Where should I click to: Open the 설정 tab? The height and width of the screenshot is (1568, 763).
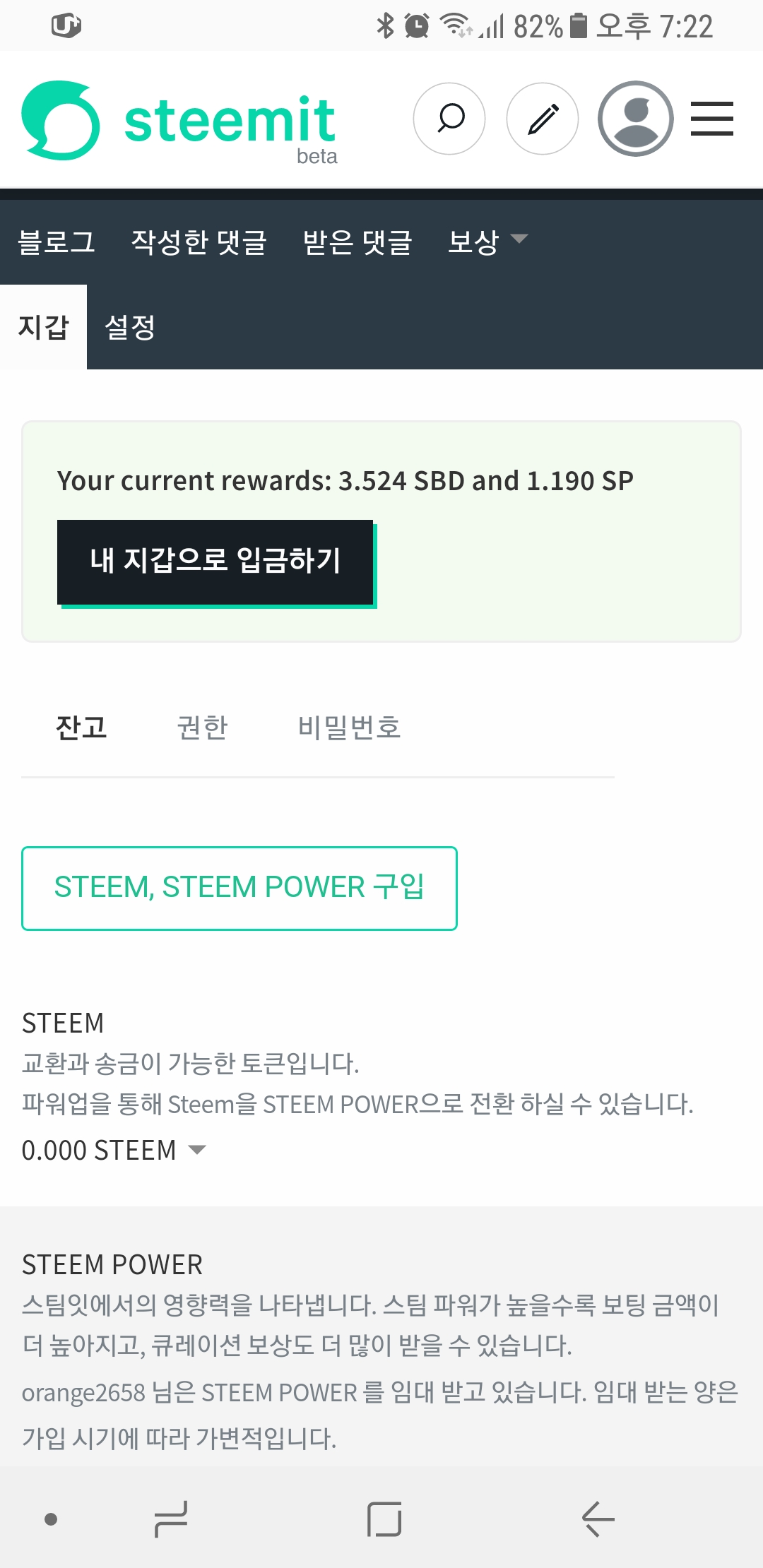click(x=130, y=327)
